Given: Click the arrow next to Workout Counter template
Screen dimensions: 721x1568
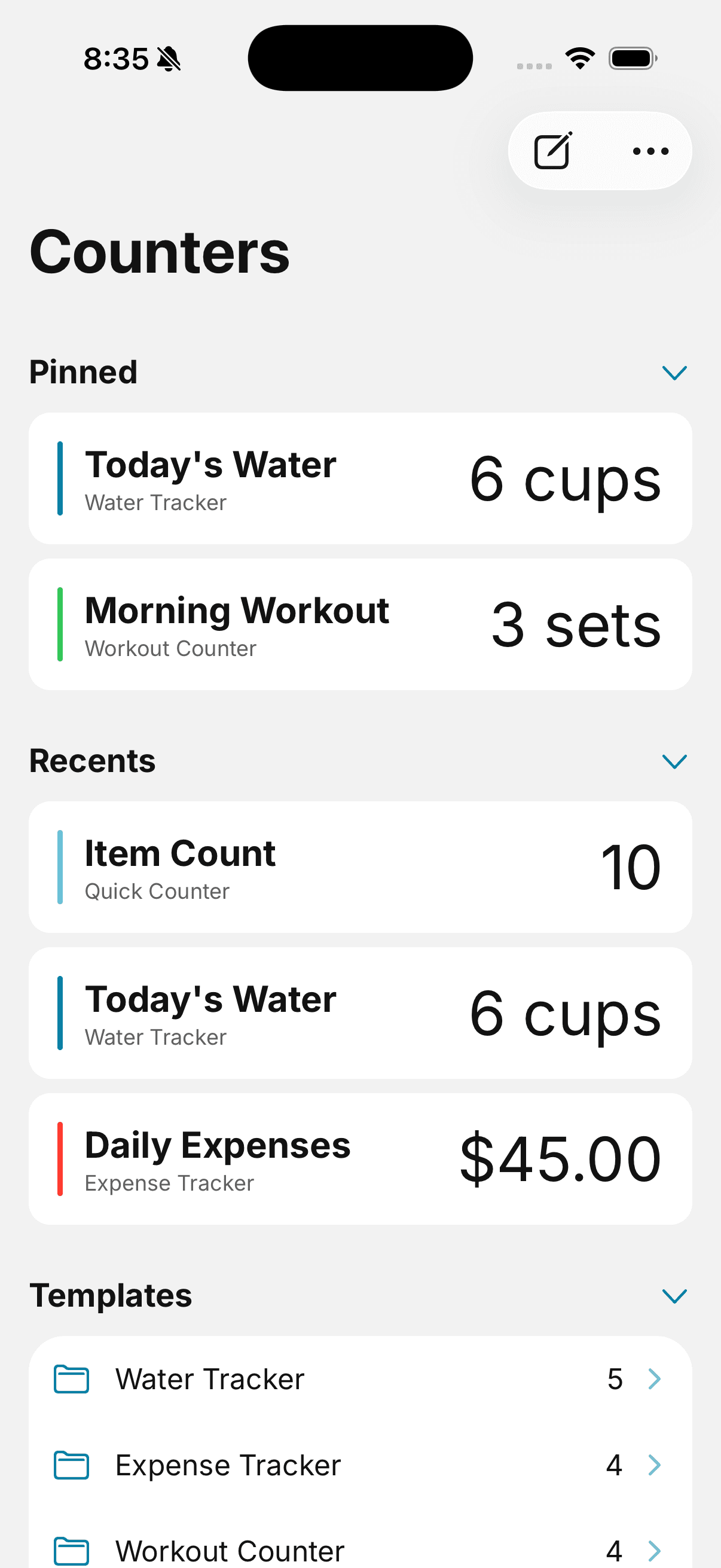Looking at the screenshot, I should pos(654,1549).
